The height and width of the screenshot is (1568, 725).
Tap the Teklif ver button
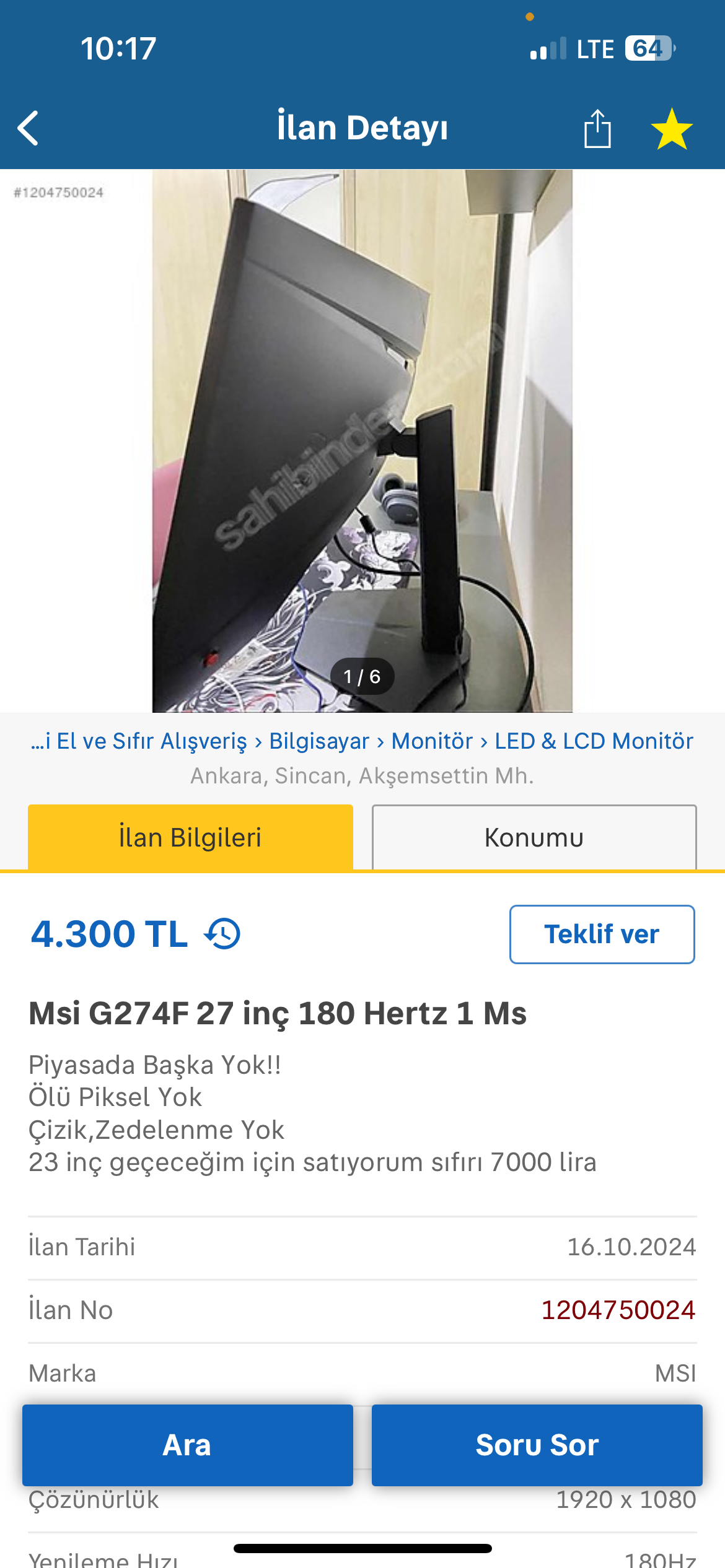(x=602, y=934)
